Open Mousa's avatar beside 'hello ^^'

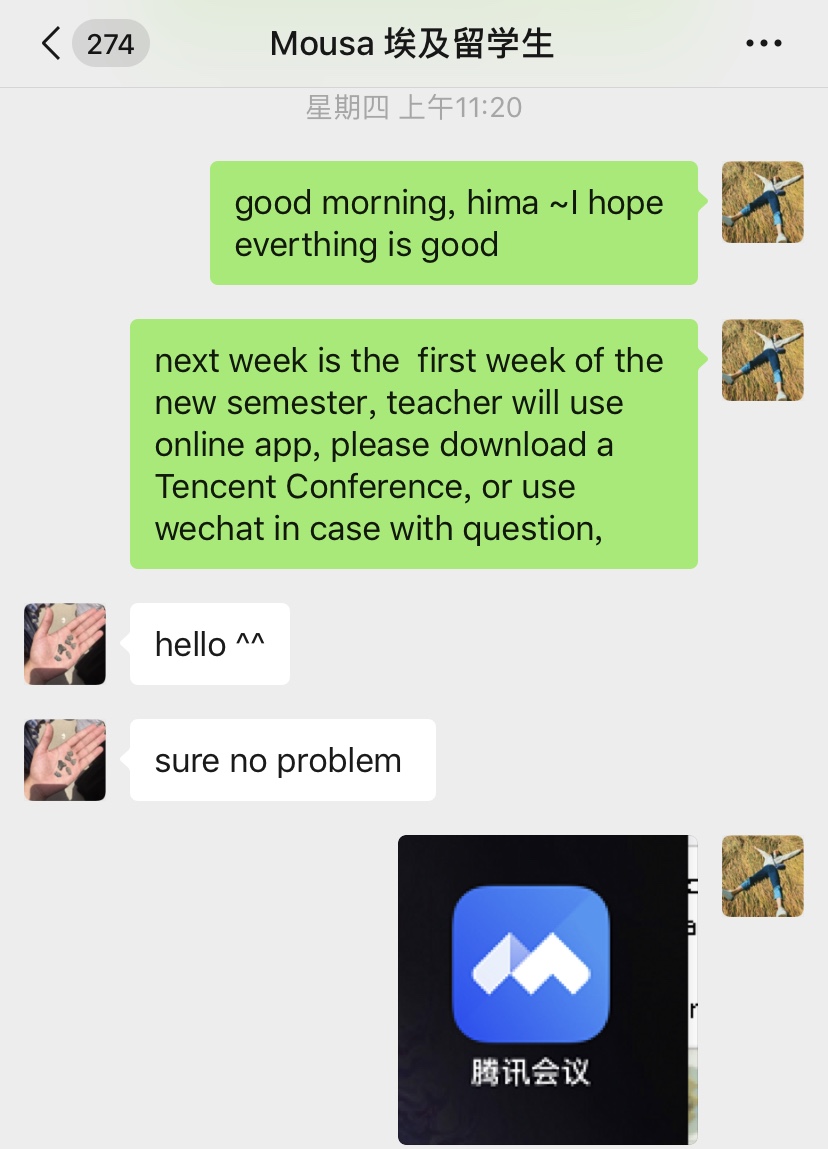(x=65, y=644)
